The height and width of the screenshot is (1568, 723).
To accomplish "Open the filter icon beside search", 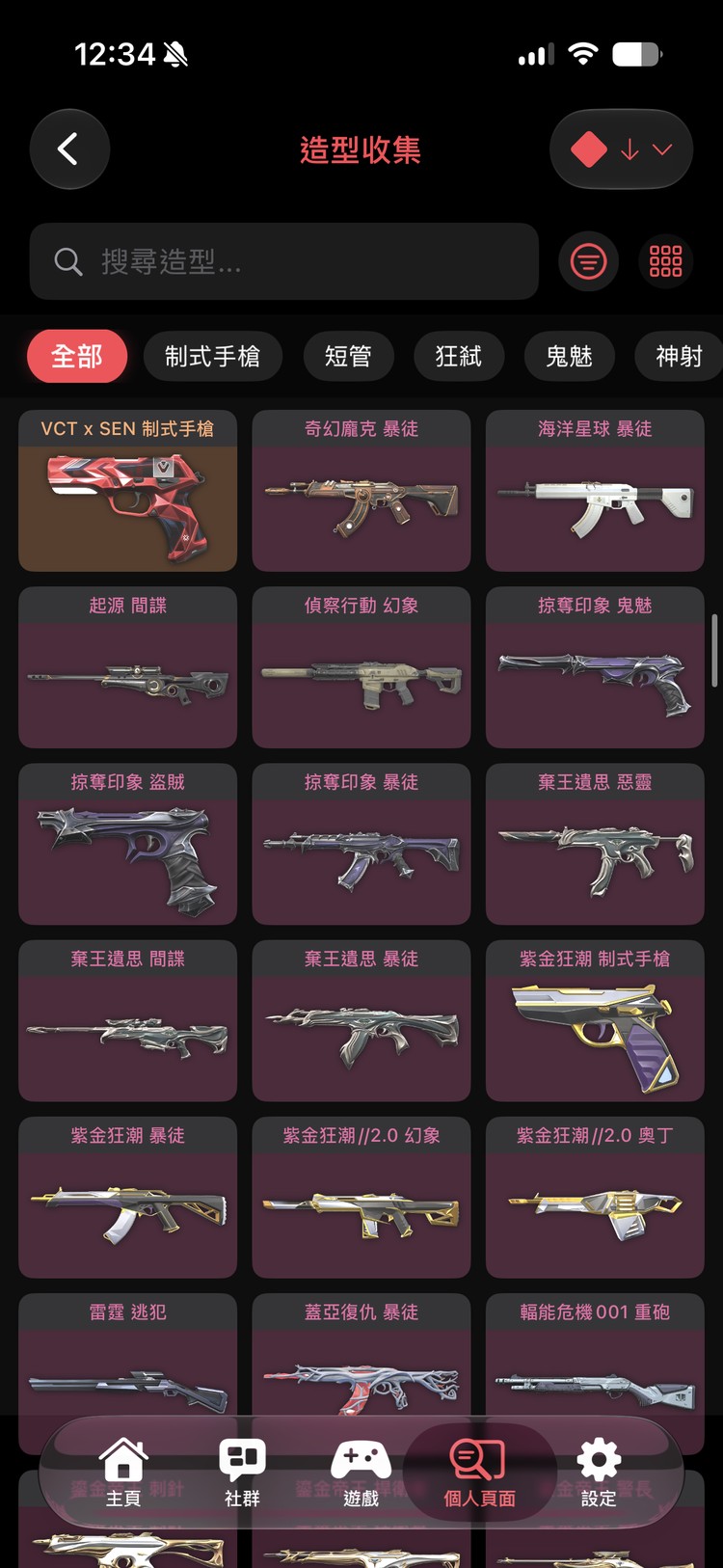I will 588,261.
